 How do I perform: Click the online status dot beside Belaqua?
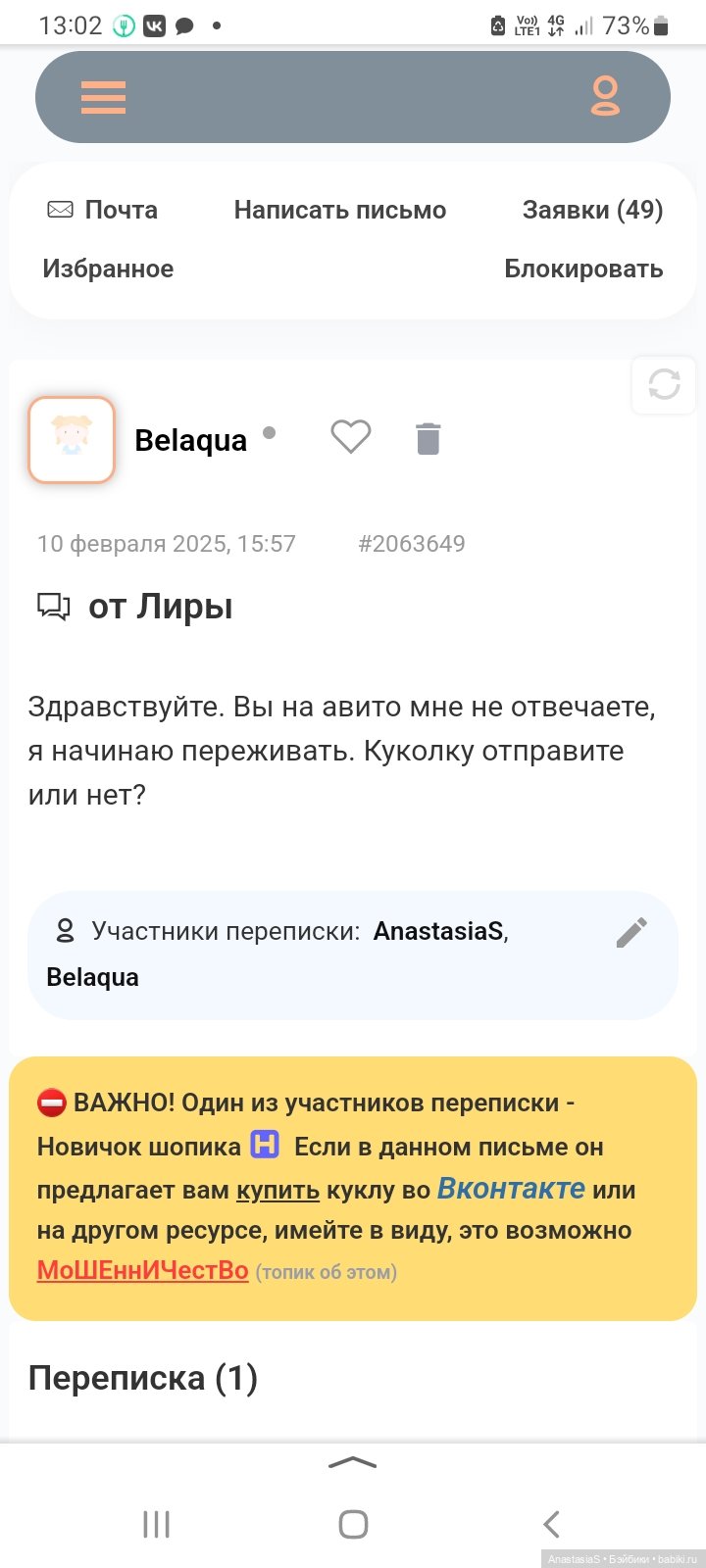pyautogui.click(x=269, y=432)
